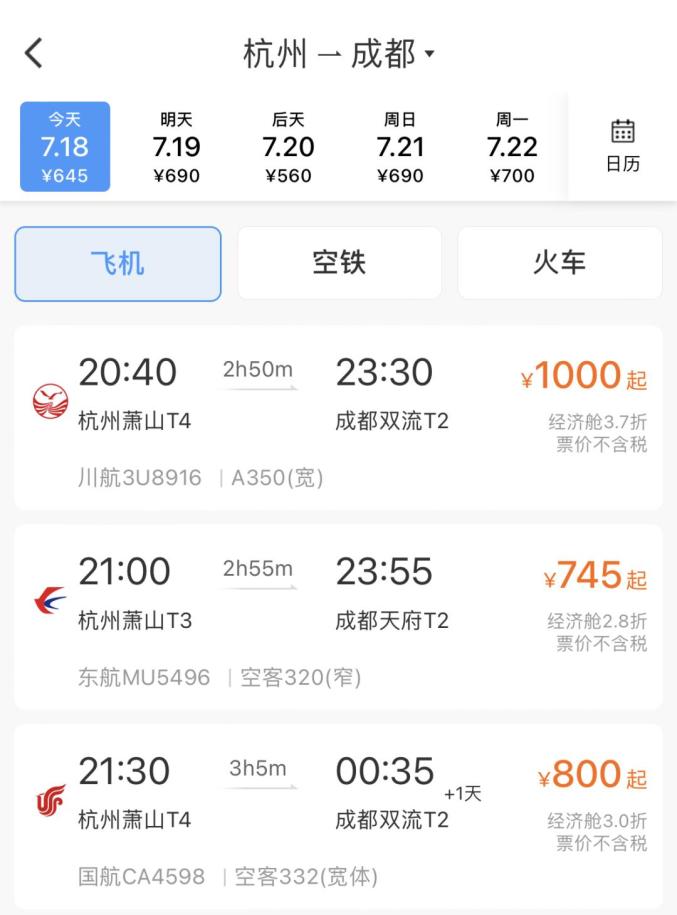The width and height of the screenshot is (677, 915).
Task: Pick the 周日 7.21 date
Action: pos(400,147)
